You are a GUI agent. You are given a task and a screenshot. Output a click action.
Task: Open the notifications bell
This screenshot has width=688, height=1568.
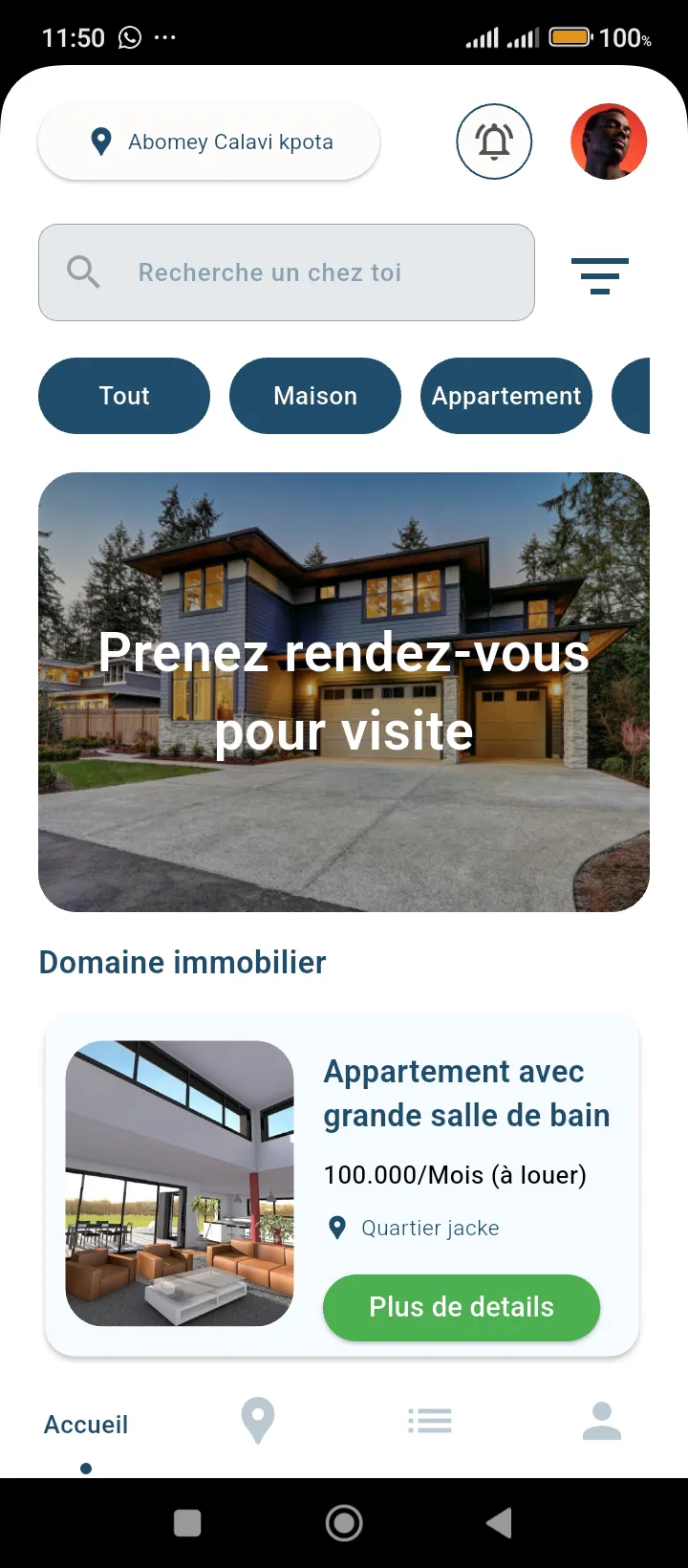(494, 142)
